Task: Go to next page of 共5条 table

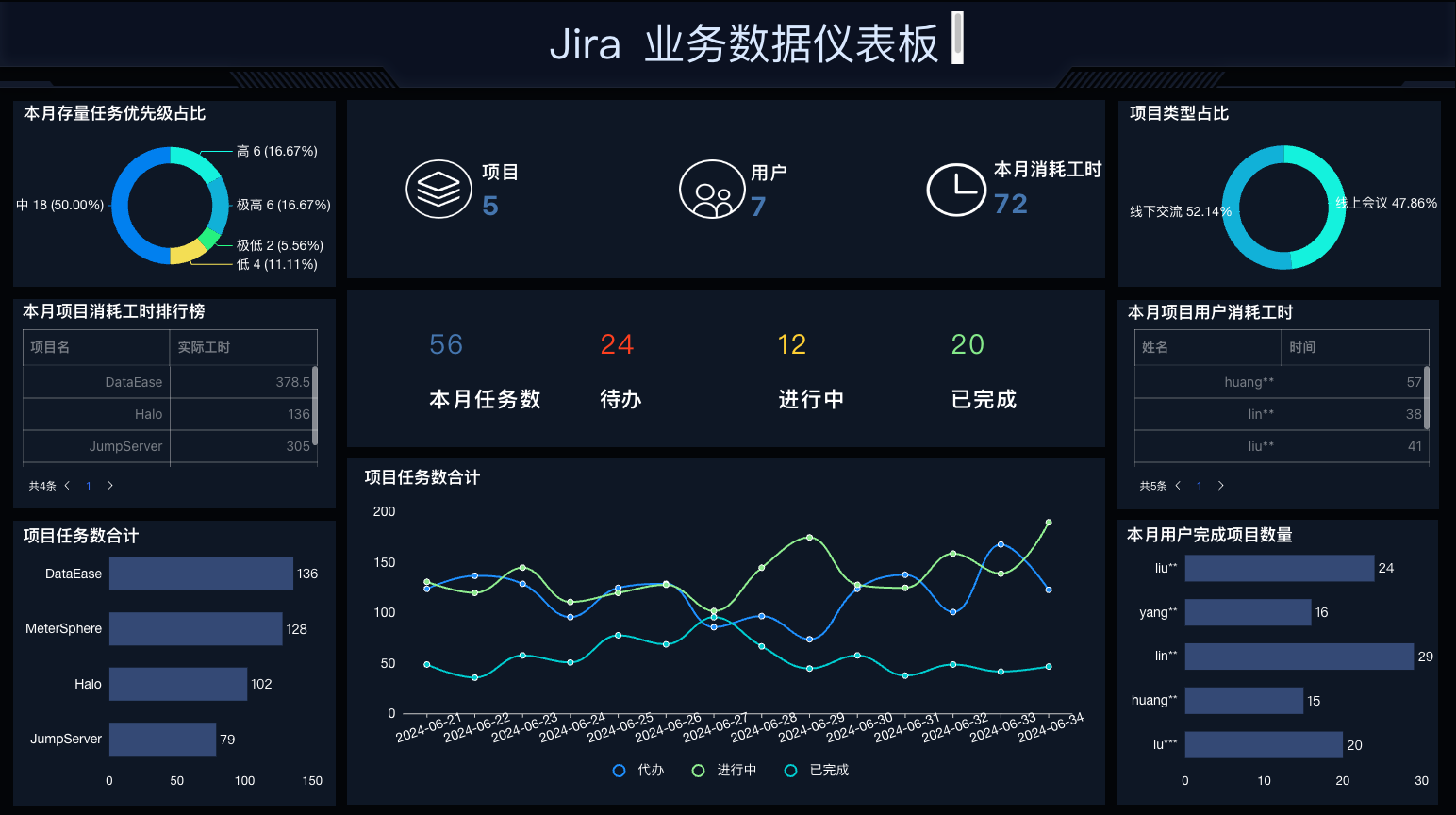Action: [1221, 486]
